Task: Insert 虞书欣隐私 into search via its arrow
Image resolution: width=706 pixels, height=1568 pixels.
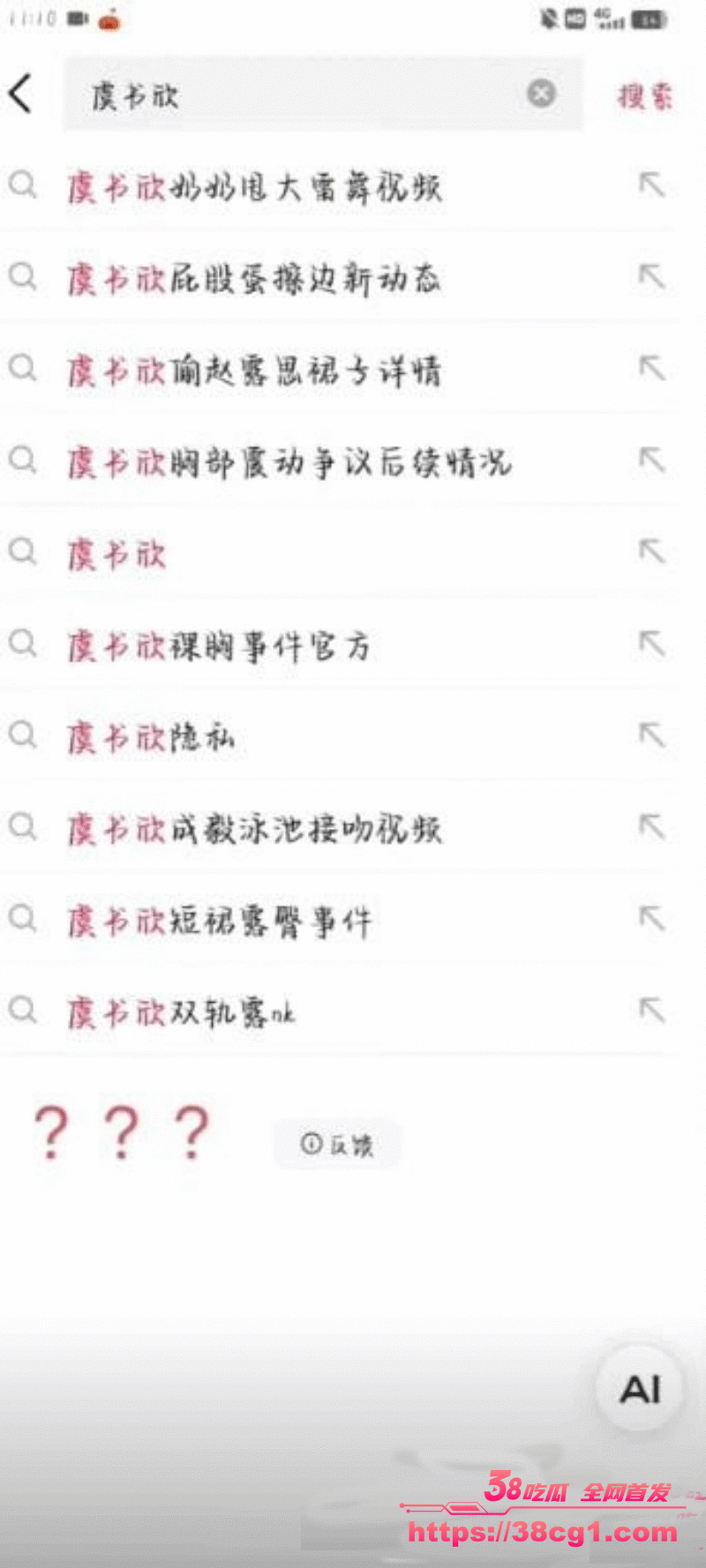Action: click(x=651, y=734)
